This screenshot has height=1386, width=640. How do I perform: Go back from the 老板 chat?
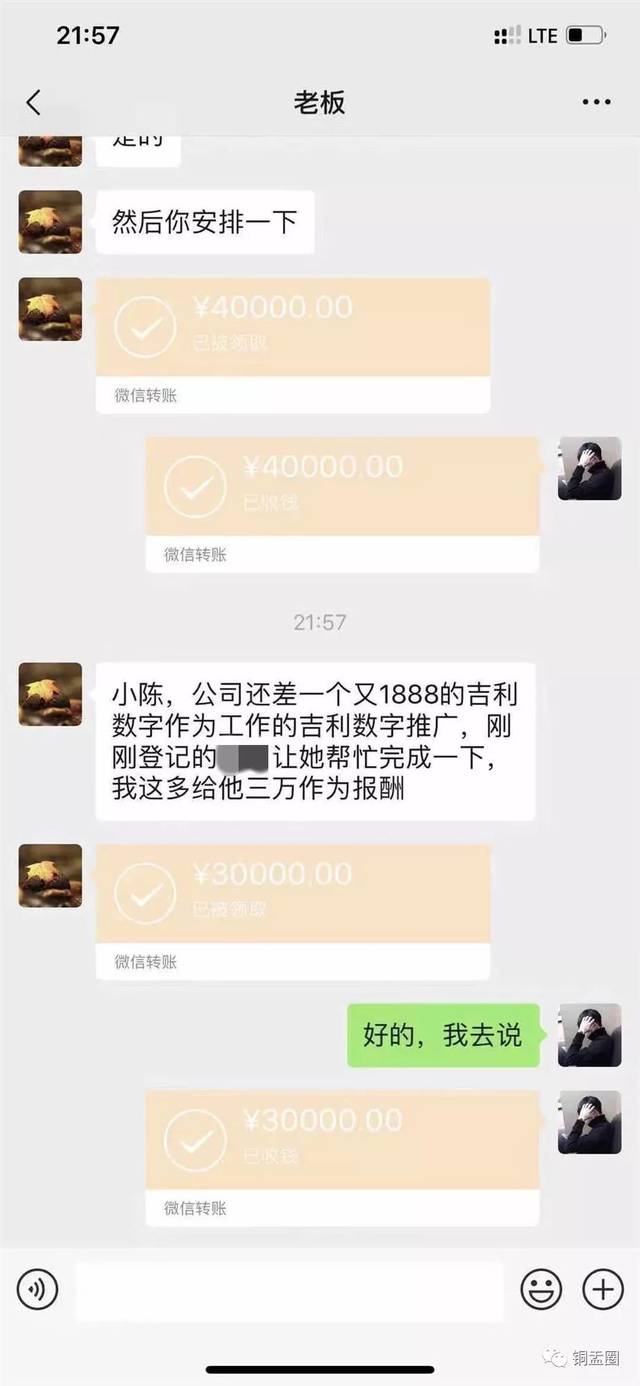(33, 102)
